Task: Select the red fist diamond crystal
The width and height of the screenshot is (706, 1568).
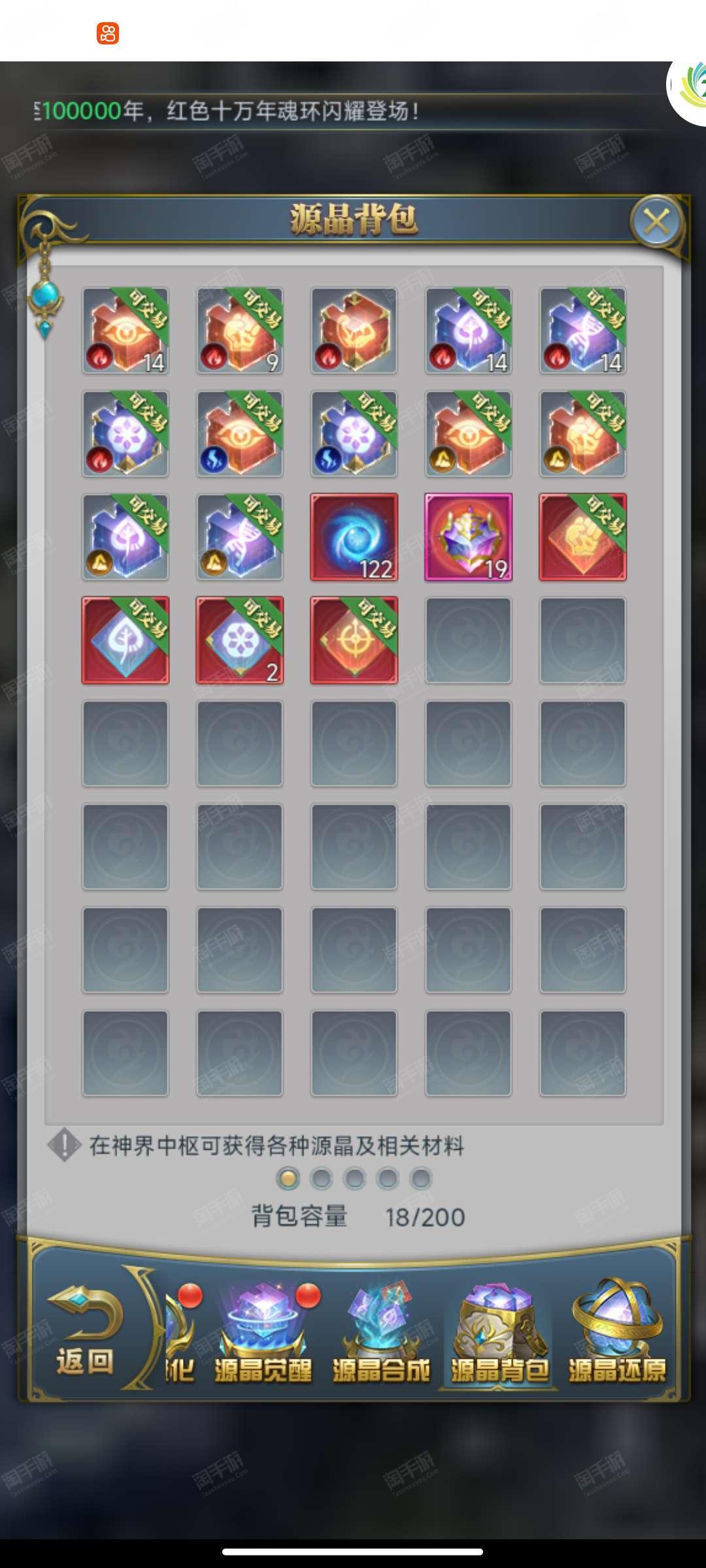Action: (582, 537)
